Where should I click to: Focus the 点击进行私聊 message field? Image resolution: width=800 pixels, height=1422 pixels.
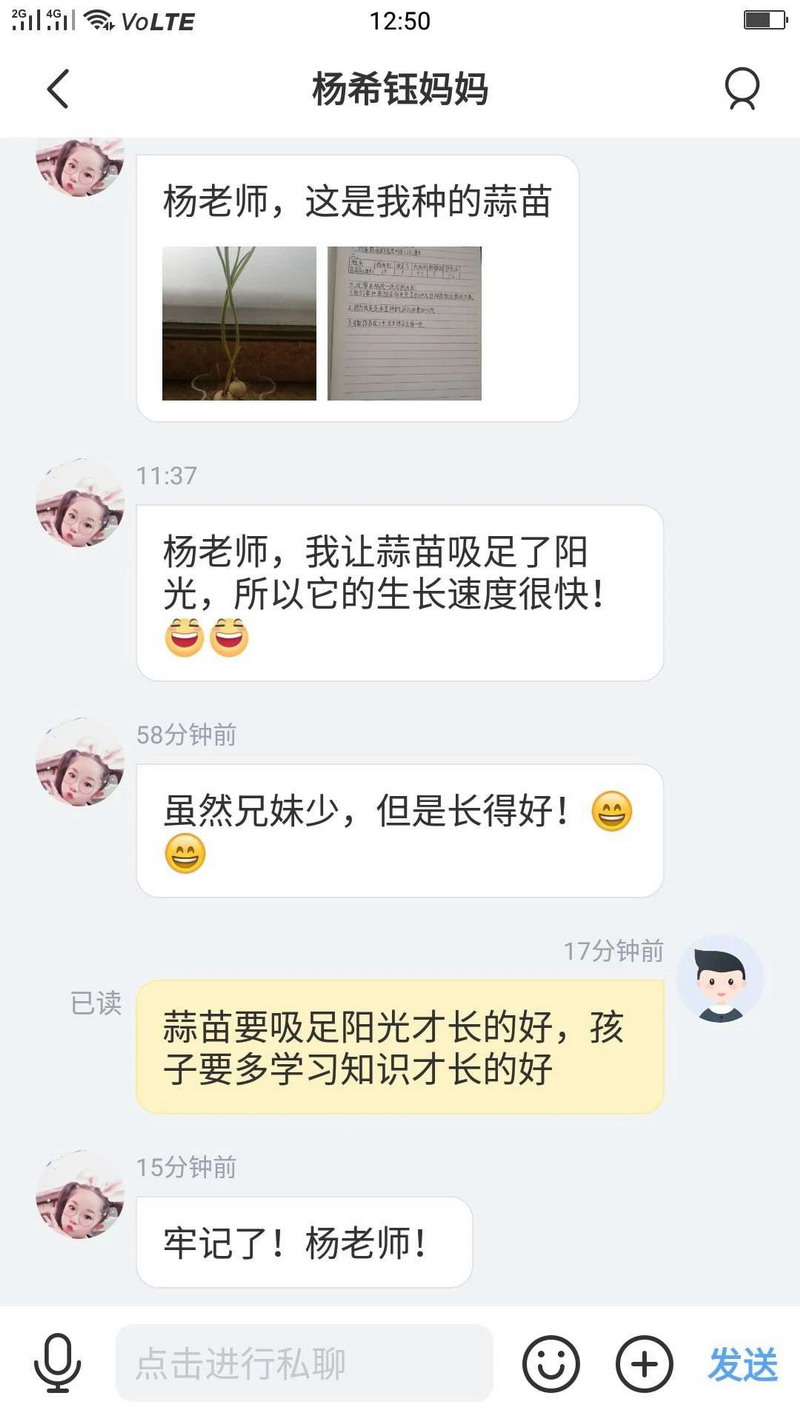click(x=304, y=1363)
